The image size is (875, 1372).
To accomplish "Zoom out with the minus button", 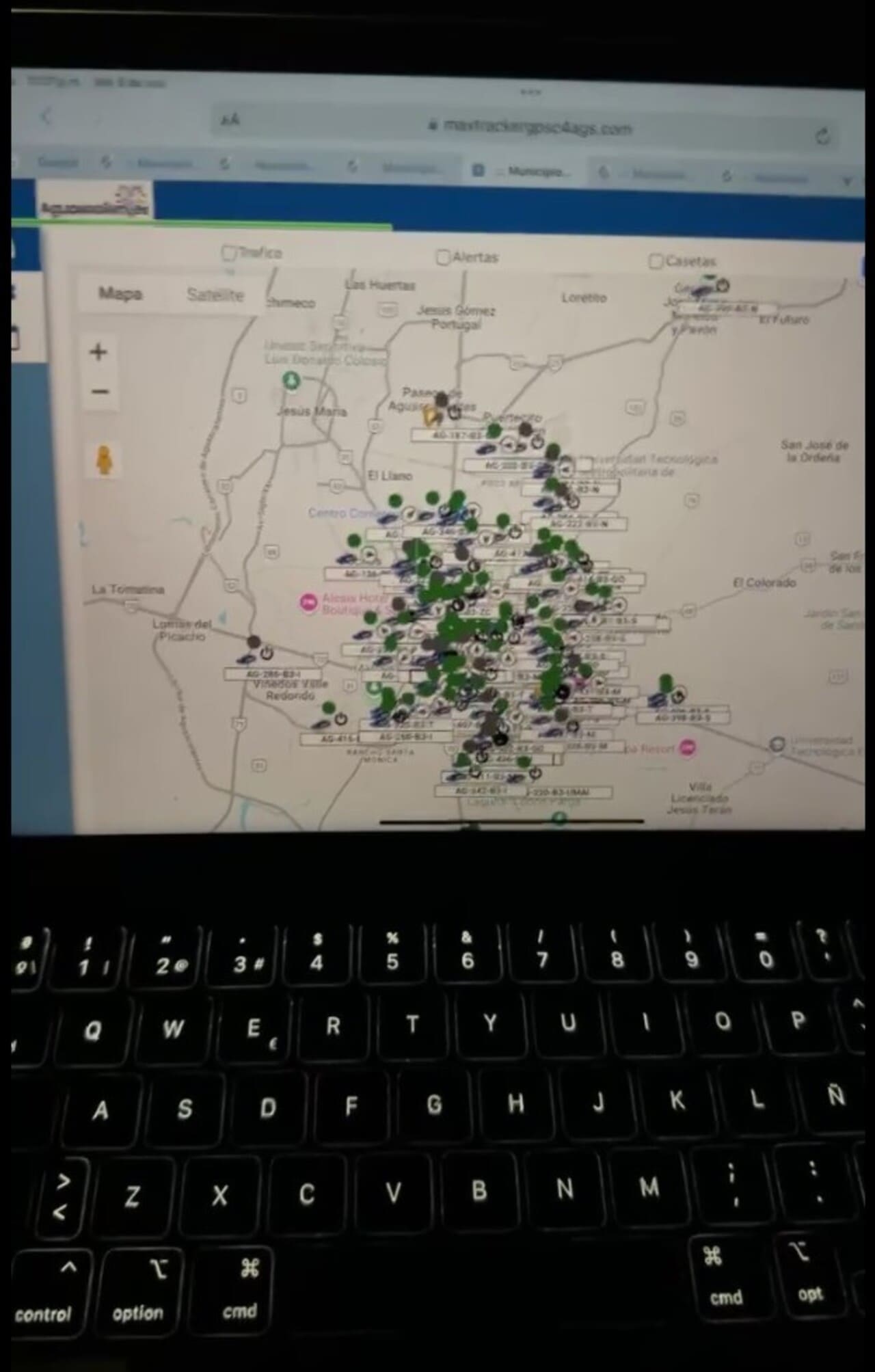I will [x=100, y=392].
